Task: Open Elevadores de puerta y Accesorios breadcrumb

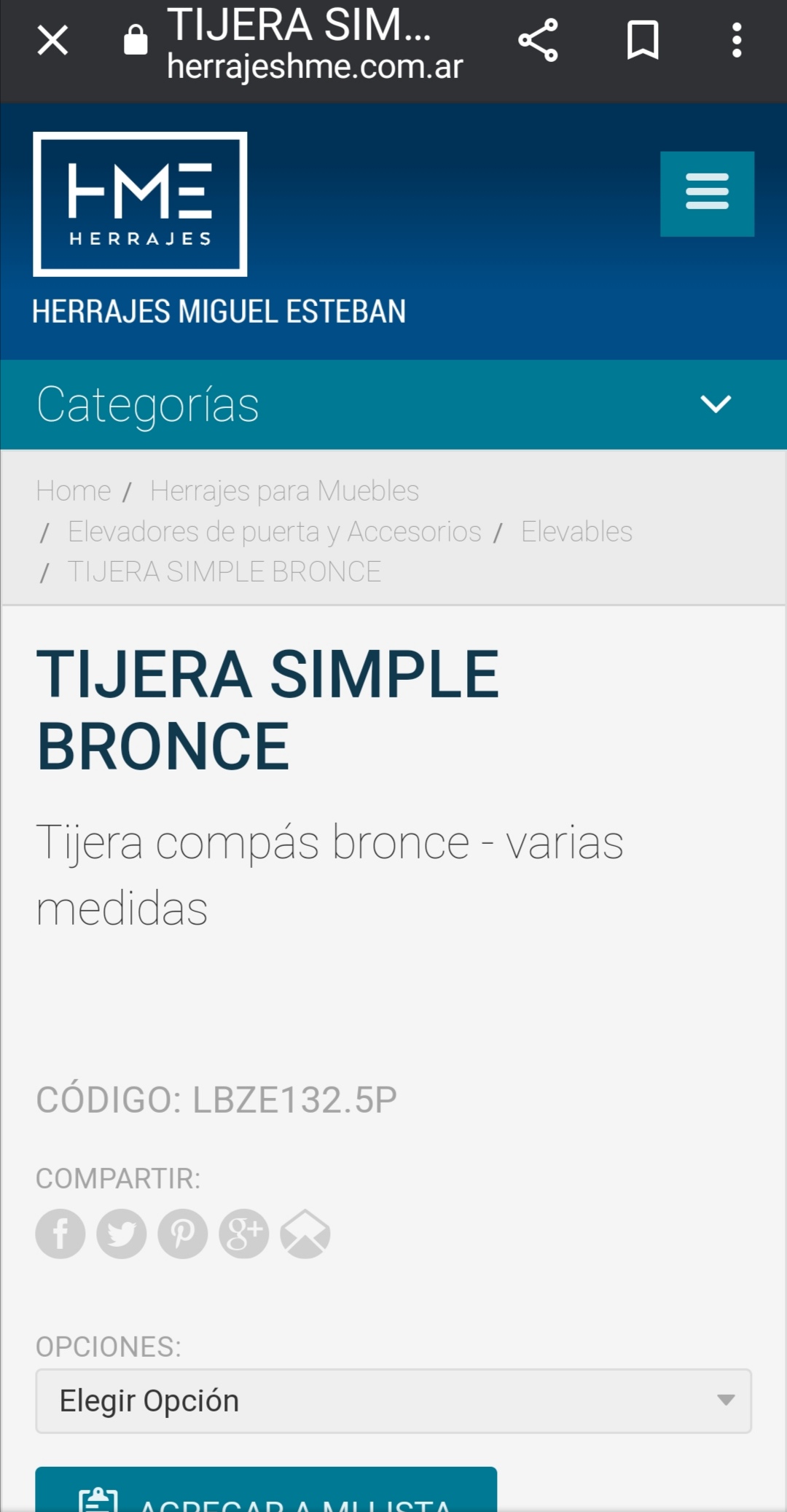Action: click(x=274, y=532)
